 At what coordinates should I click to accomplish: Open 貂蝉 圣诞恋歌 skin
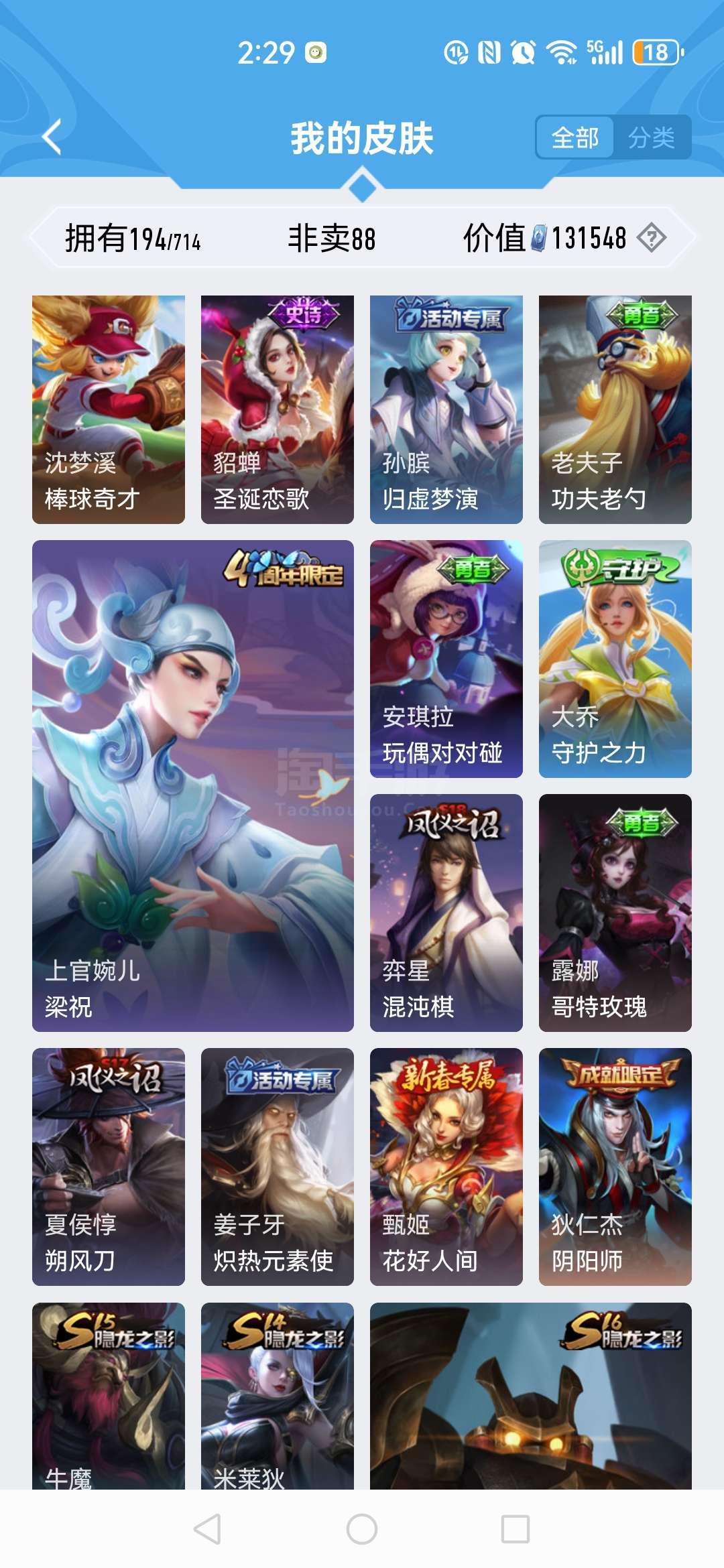[278, 409]
